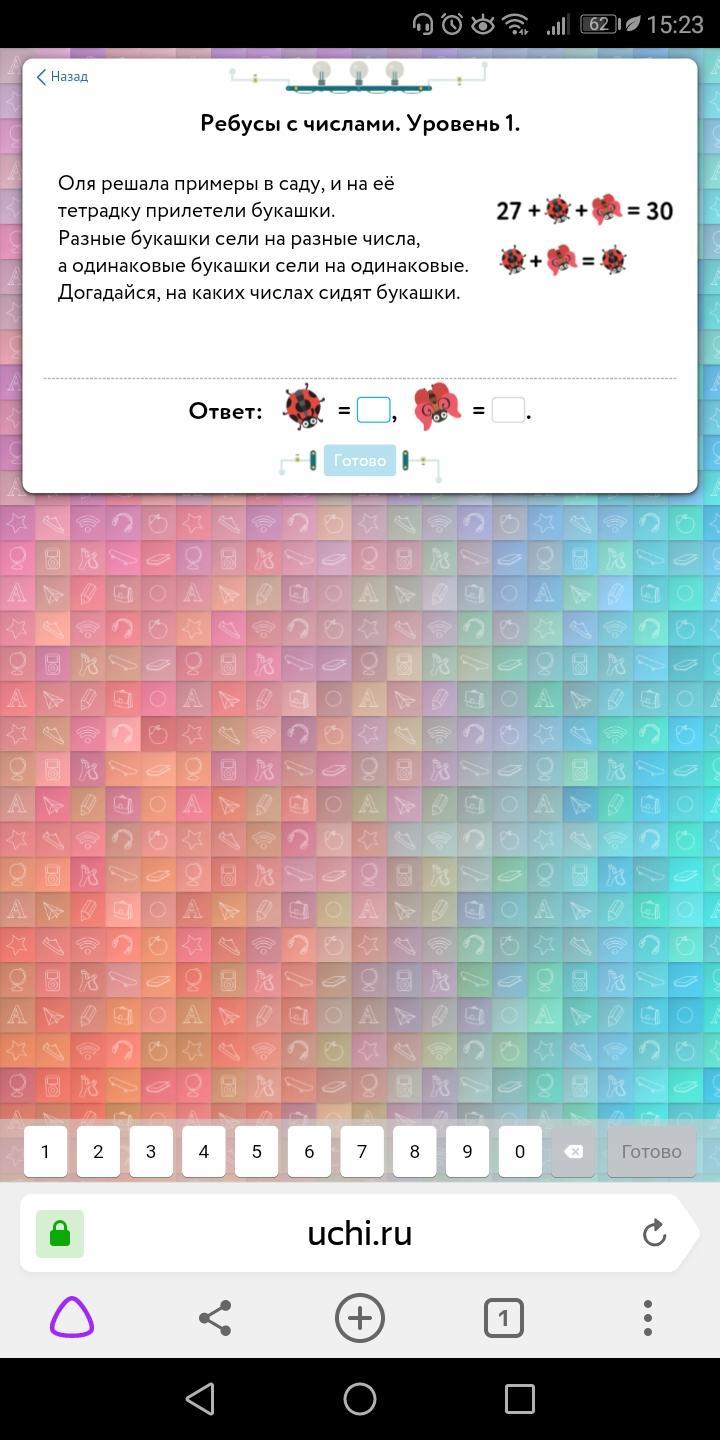Select the ladybug answer input box
The height and width of the screenshot is (1440, 720).
[373, 410]
